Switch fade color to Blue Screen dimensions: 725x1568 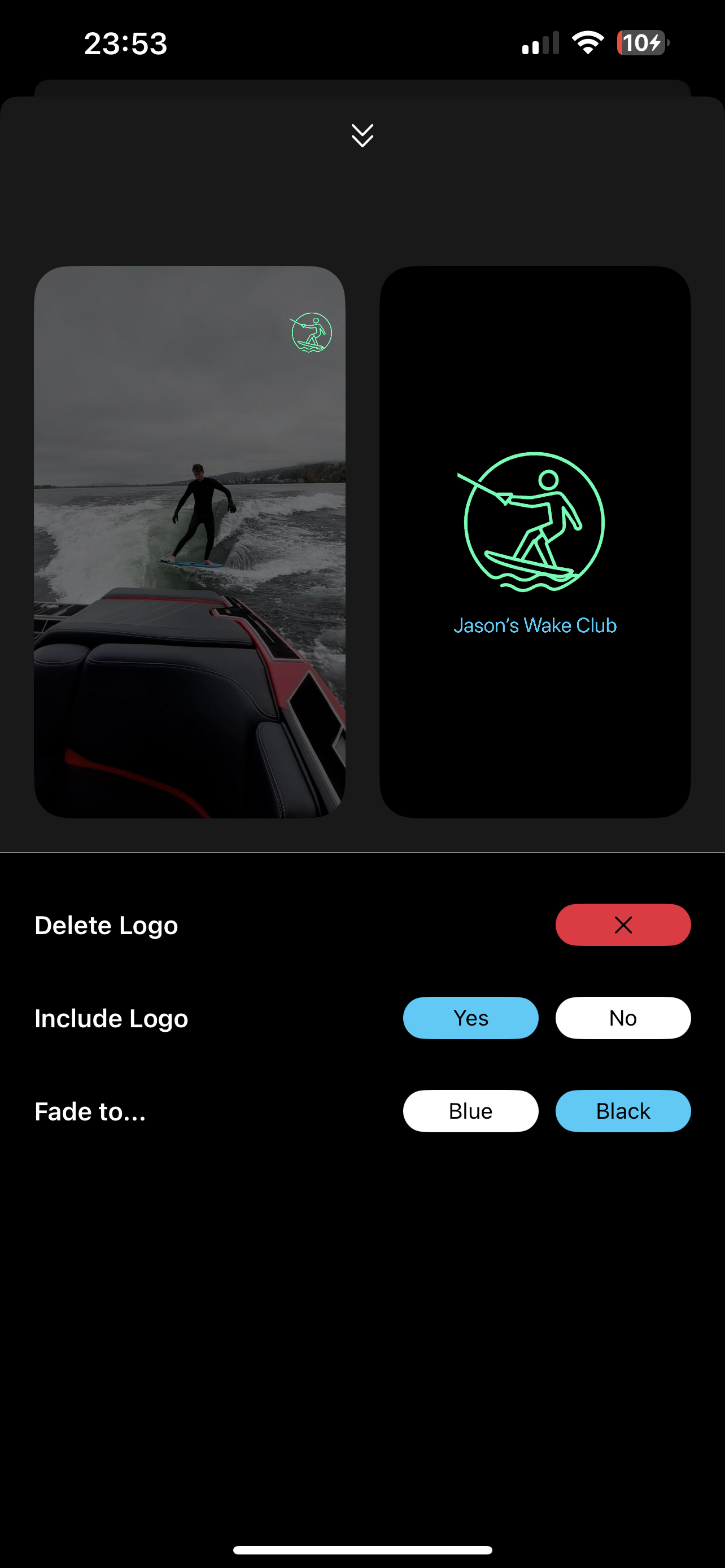click(470, 1111)
